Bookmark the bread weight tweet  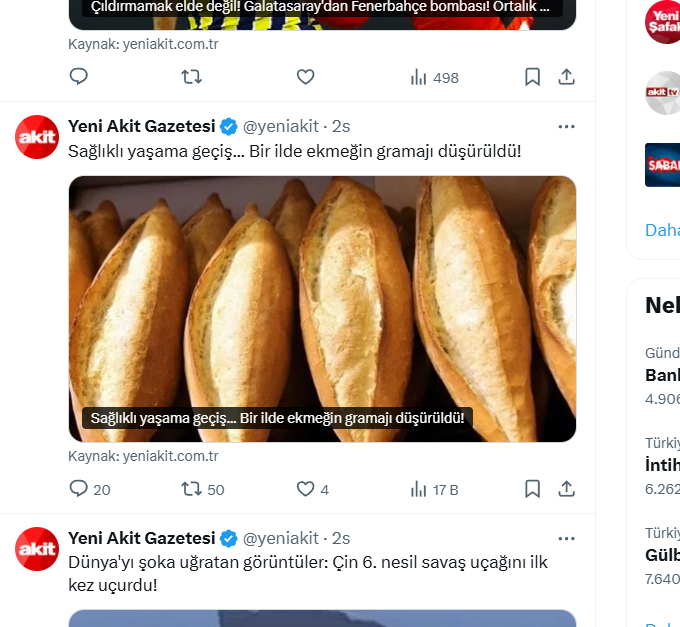(x=533, y=489)
